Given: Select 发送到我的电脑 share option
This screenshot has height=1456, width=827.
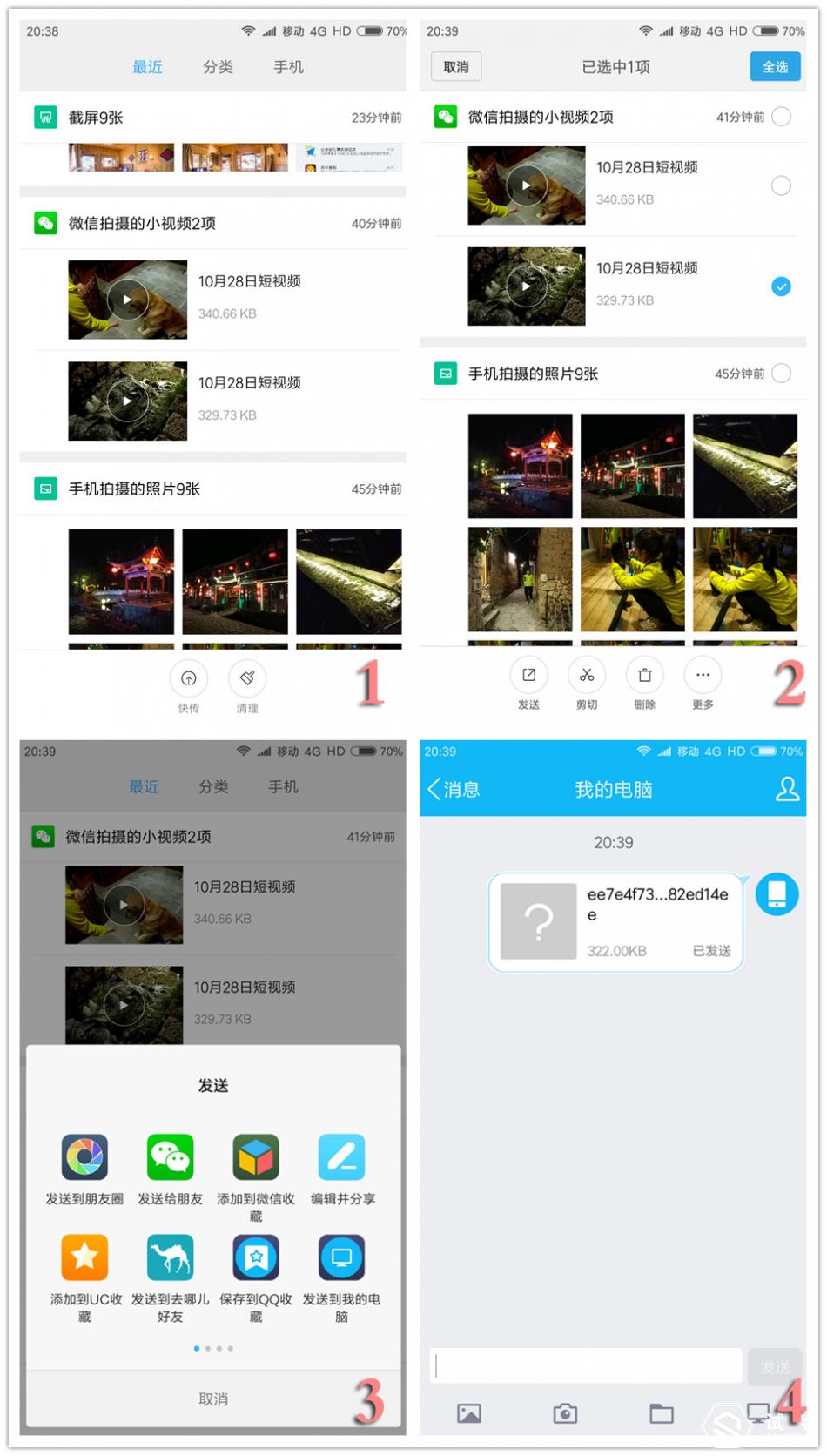Looking at the screenshot, I should pos(341,1259).
